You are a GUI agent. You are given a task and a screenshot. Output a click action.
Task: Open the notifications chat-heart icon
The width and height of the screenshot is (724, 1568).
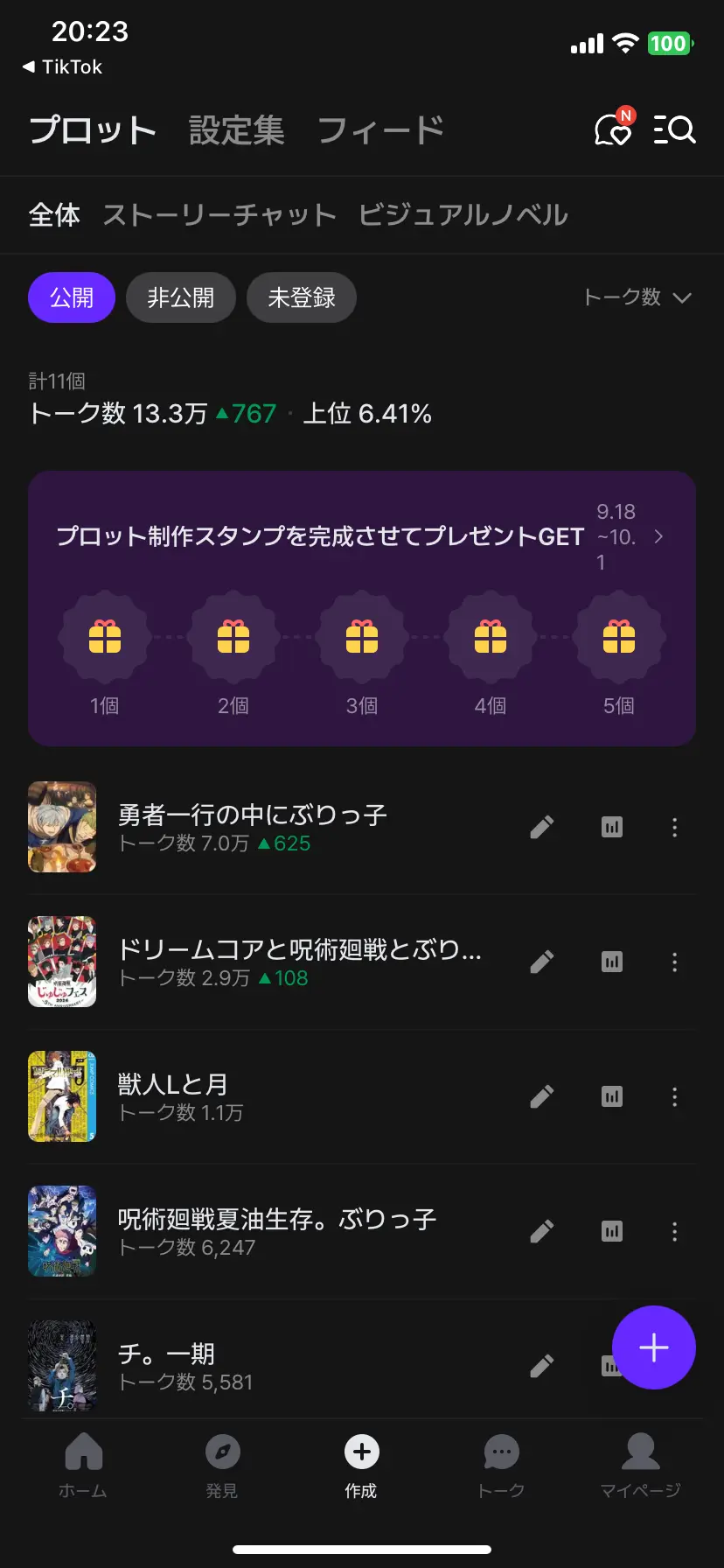tap(614, 128)
